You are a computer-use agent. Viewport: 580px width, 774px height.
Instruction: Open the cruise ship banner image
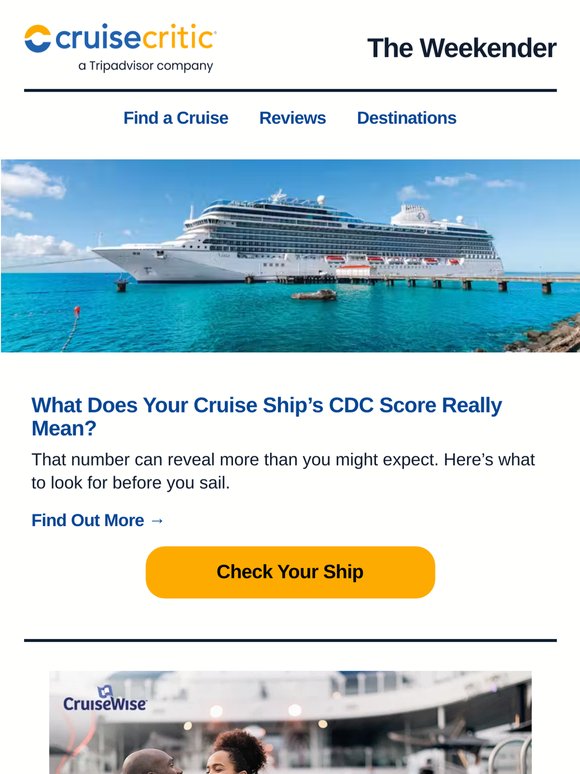[x=290, y=256]
